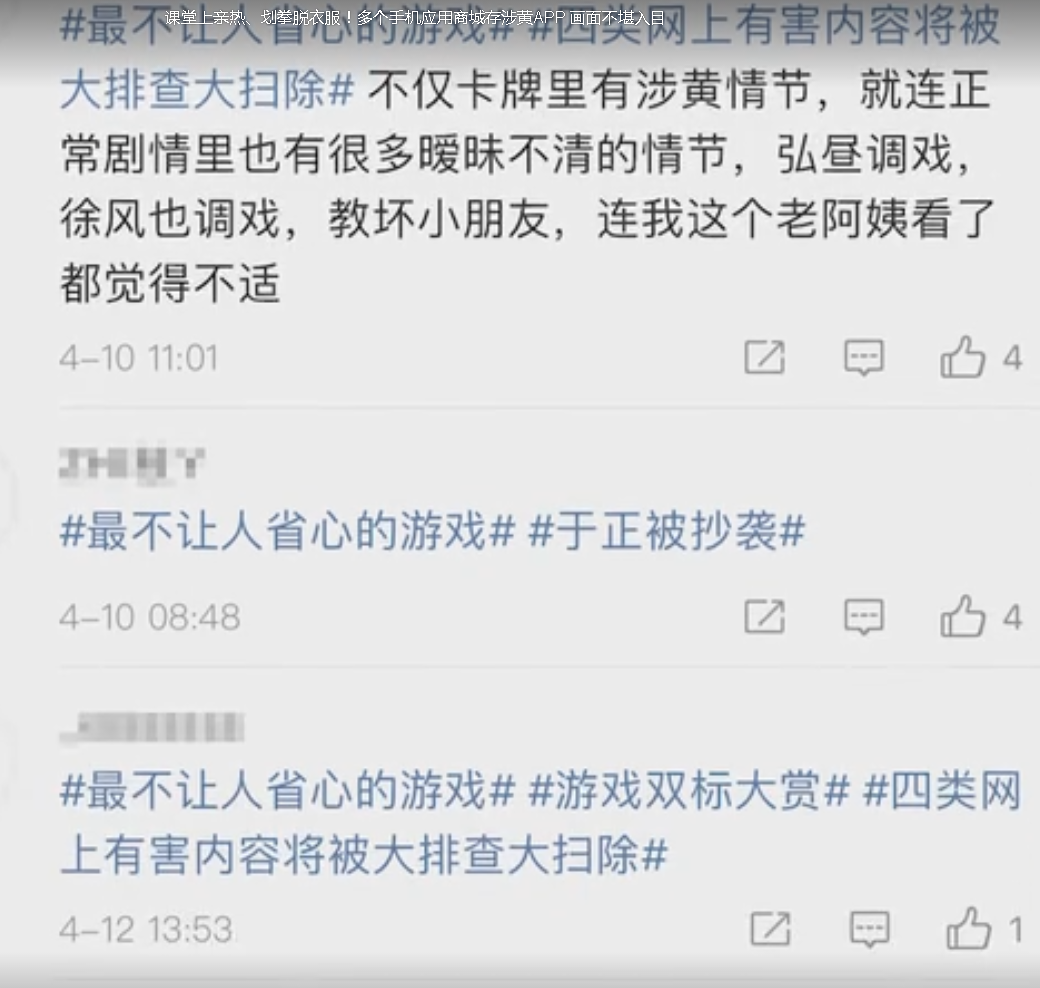Viewport: 1040px width, 988px height.
Task: Reply to the comment posted 4-10 08:48
Action: [x=864, y=617]
